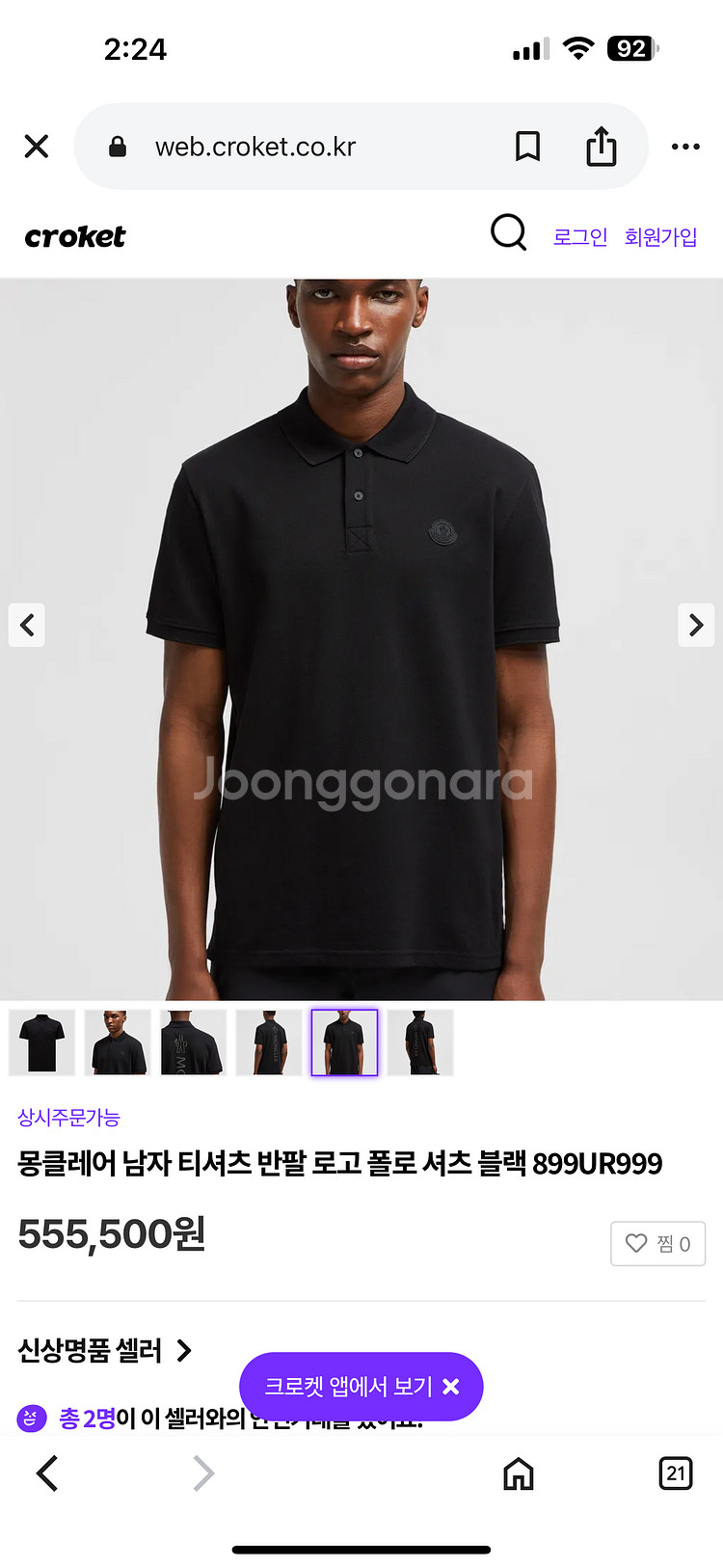Open the browser overflow menu
The image size is (723, 1568).
(685, 147)
